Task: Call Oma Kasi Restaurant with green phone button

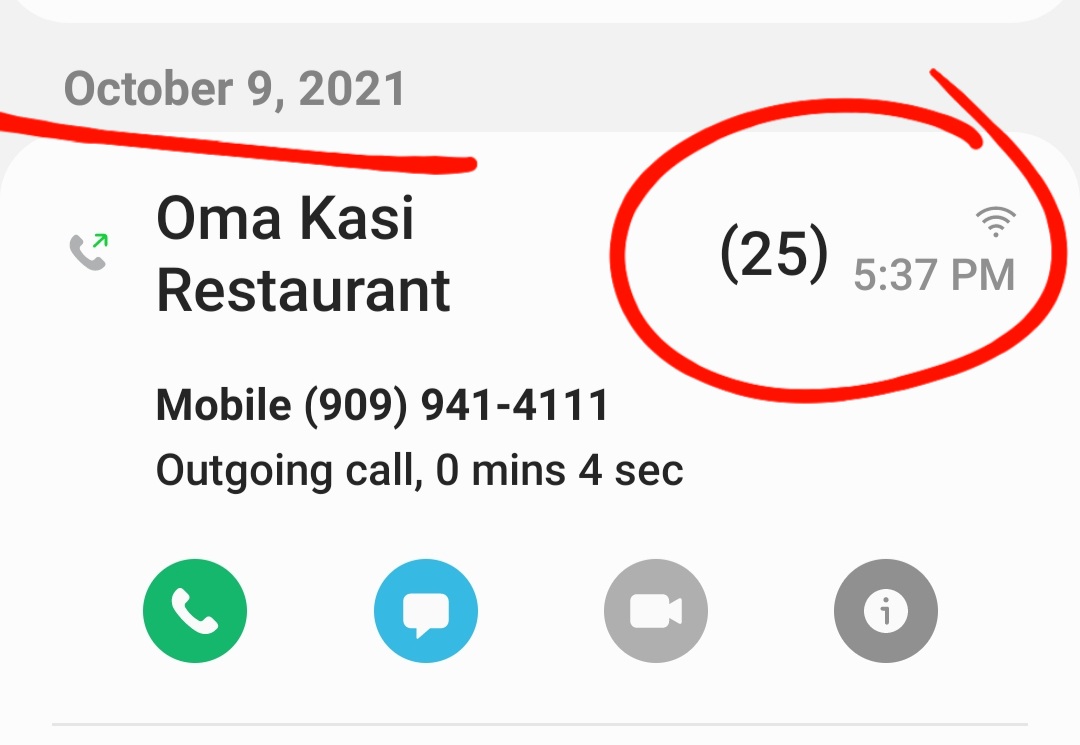Action: [x=195, y=610]
